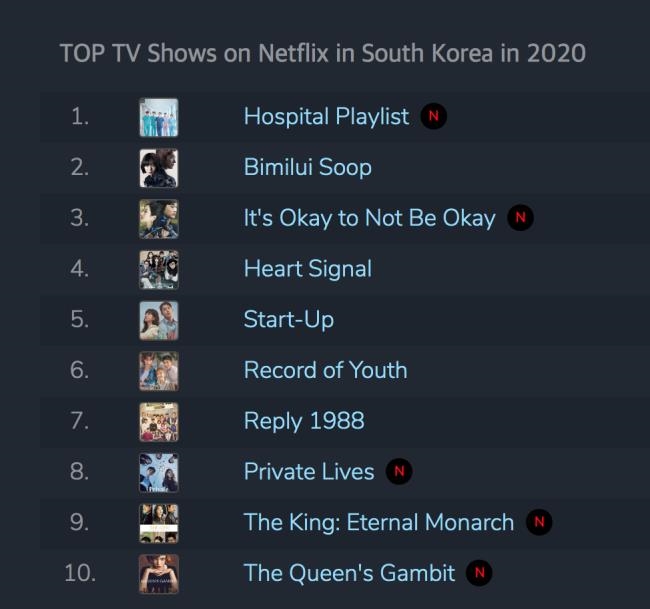Tap the Reply 1988 title

point(303,420)
